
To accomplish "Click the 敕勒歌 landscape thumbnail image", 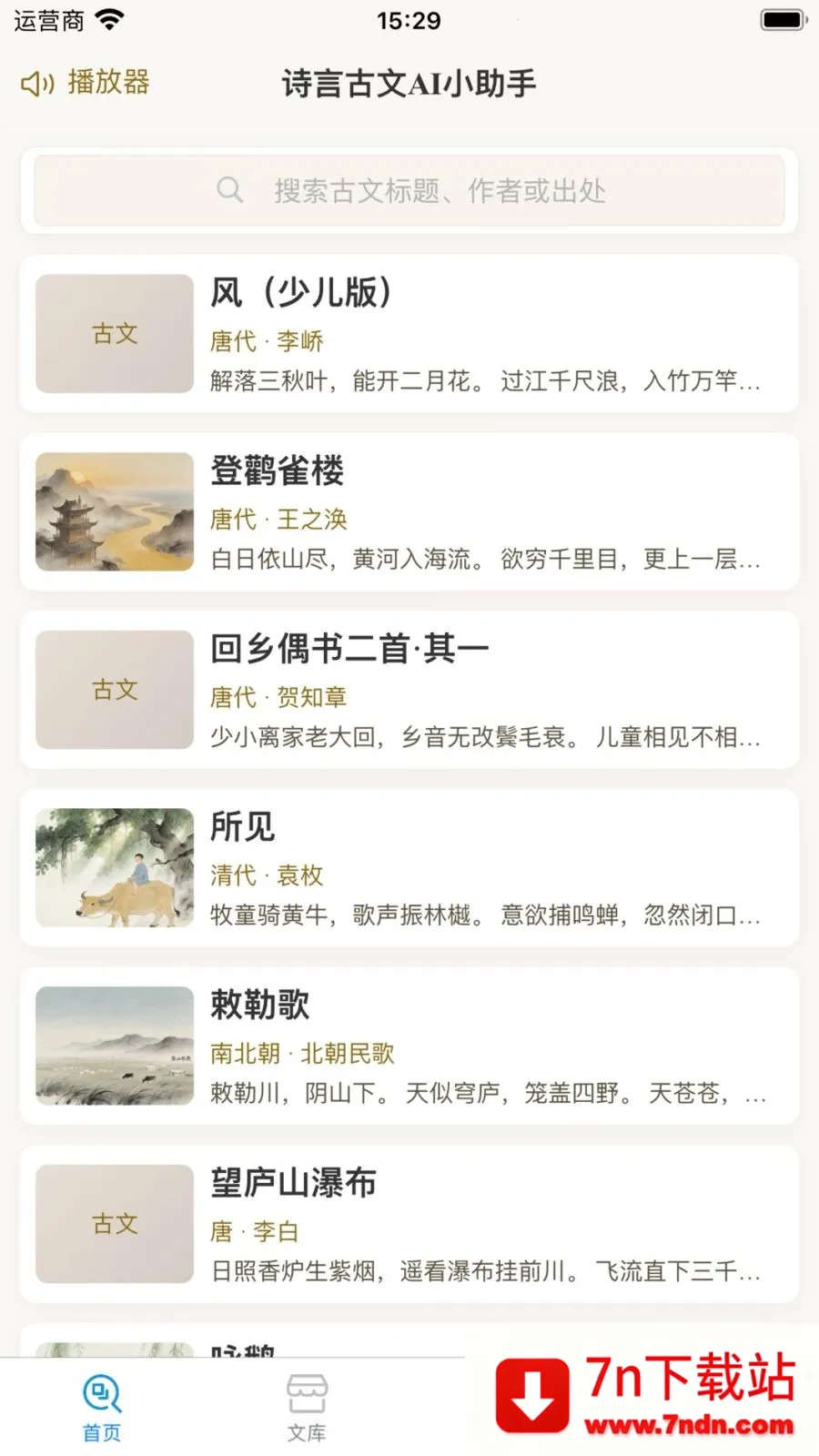I will click(x=113, y=1046).
